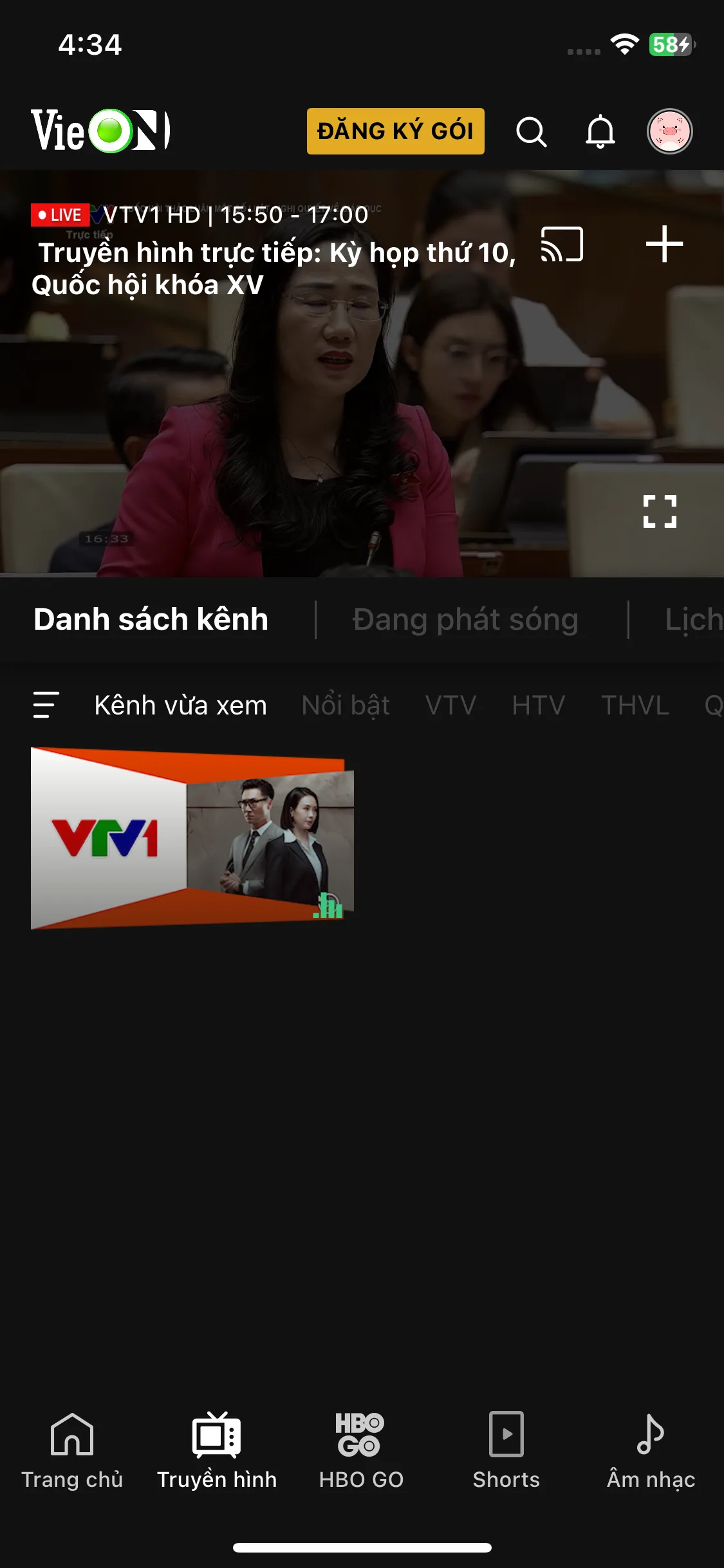Viewport: 724px width, 1568px height.
Task: Select the Danh sách kênh tab
Action: click(151, 619)
